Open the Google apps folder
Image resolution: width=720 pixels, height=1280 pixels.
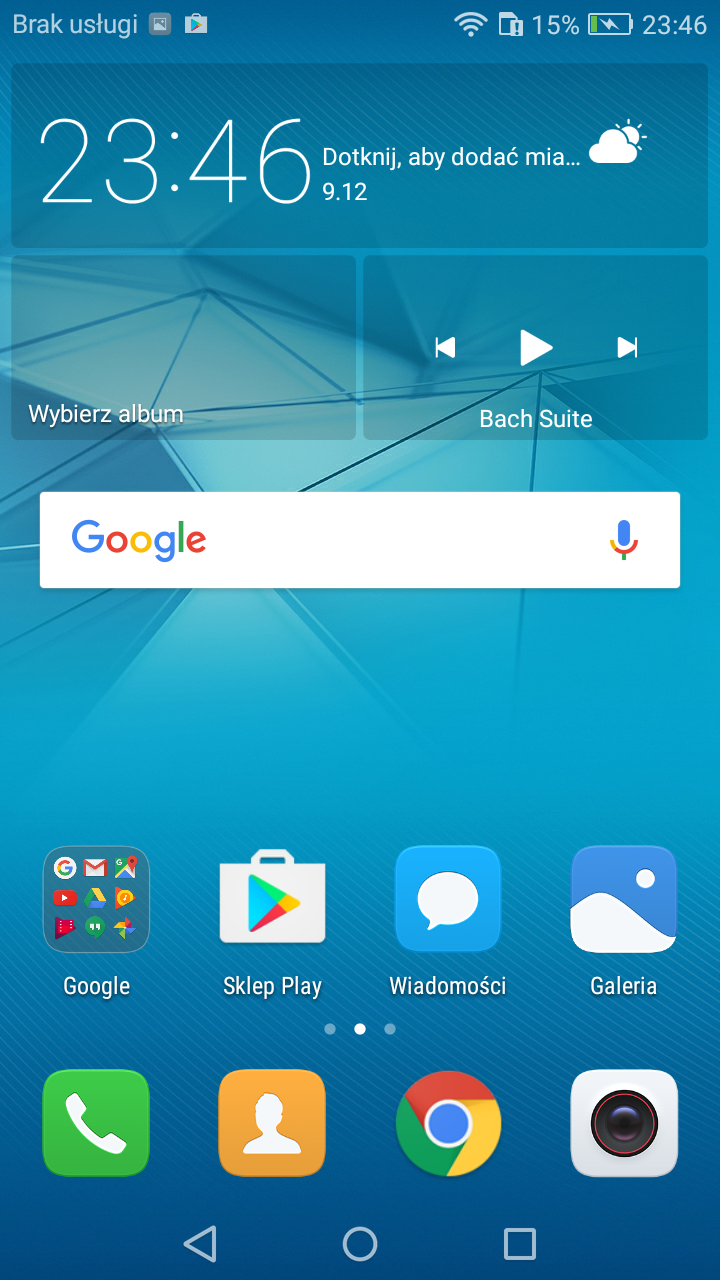(96, 900)
